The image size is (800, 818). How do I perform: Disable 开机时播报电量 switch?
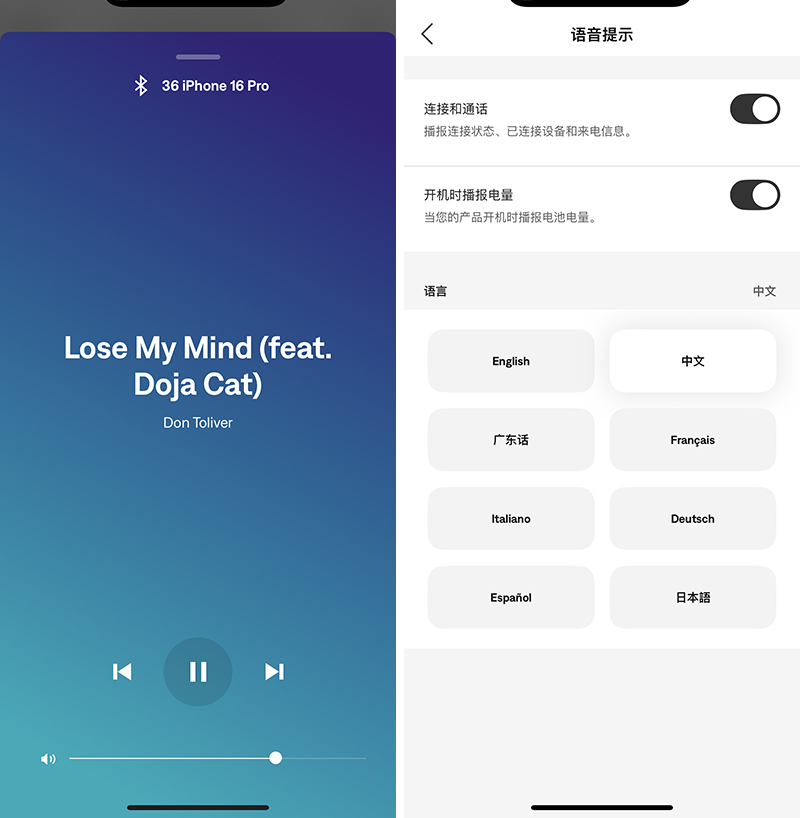coord(754,195)
